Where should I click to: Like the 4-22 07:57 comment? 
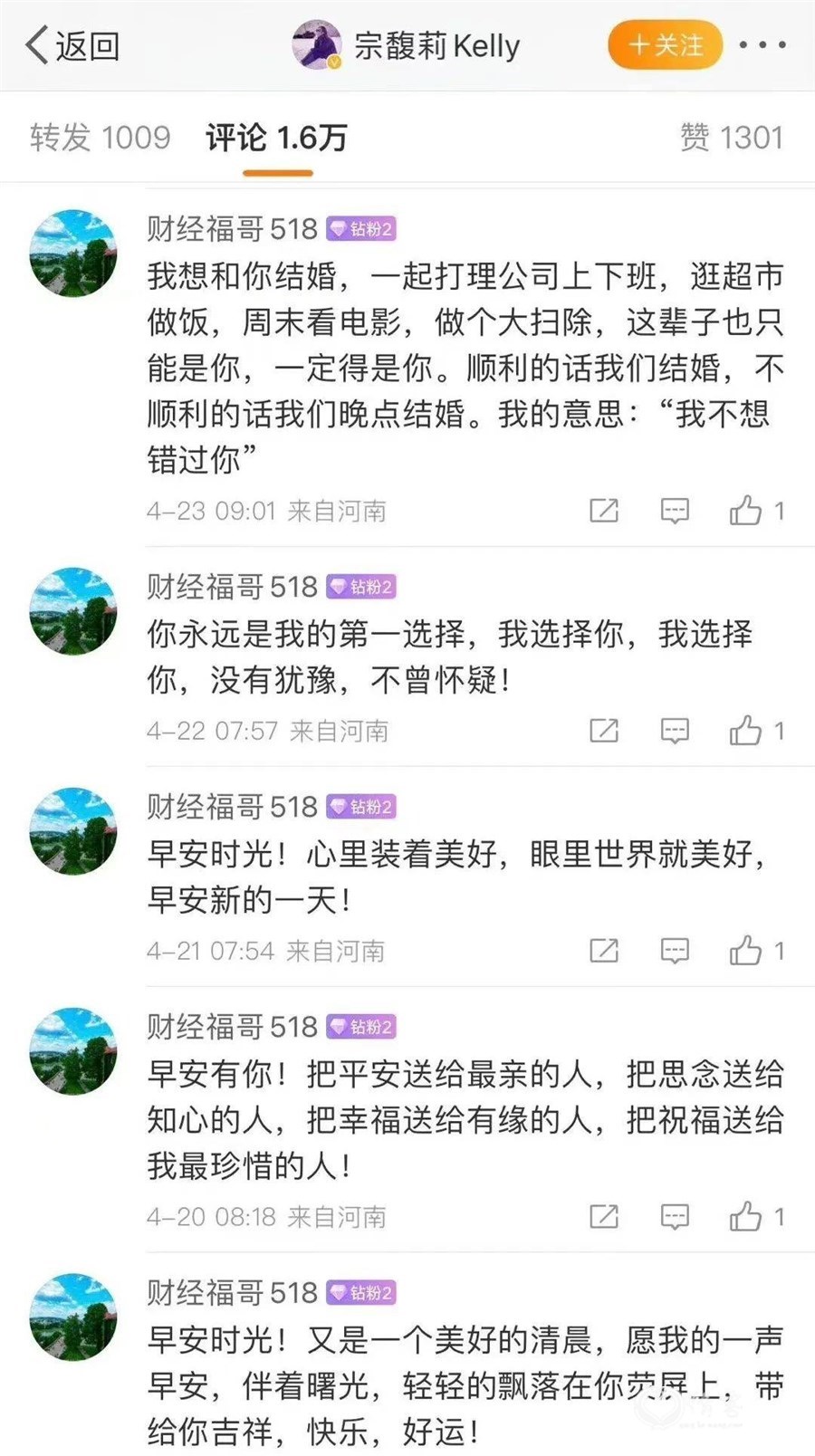[x=746, y=731]
